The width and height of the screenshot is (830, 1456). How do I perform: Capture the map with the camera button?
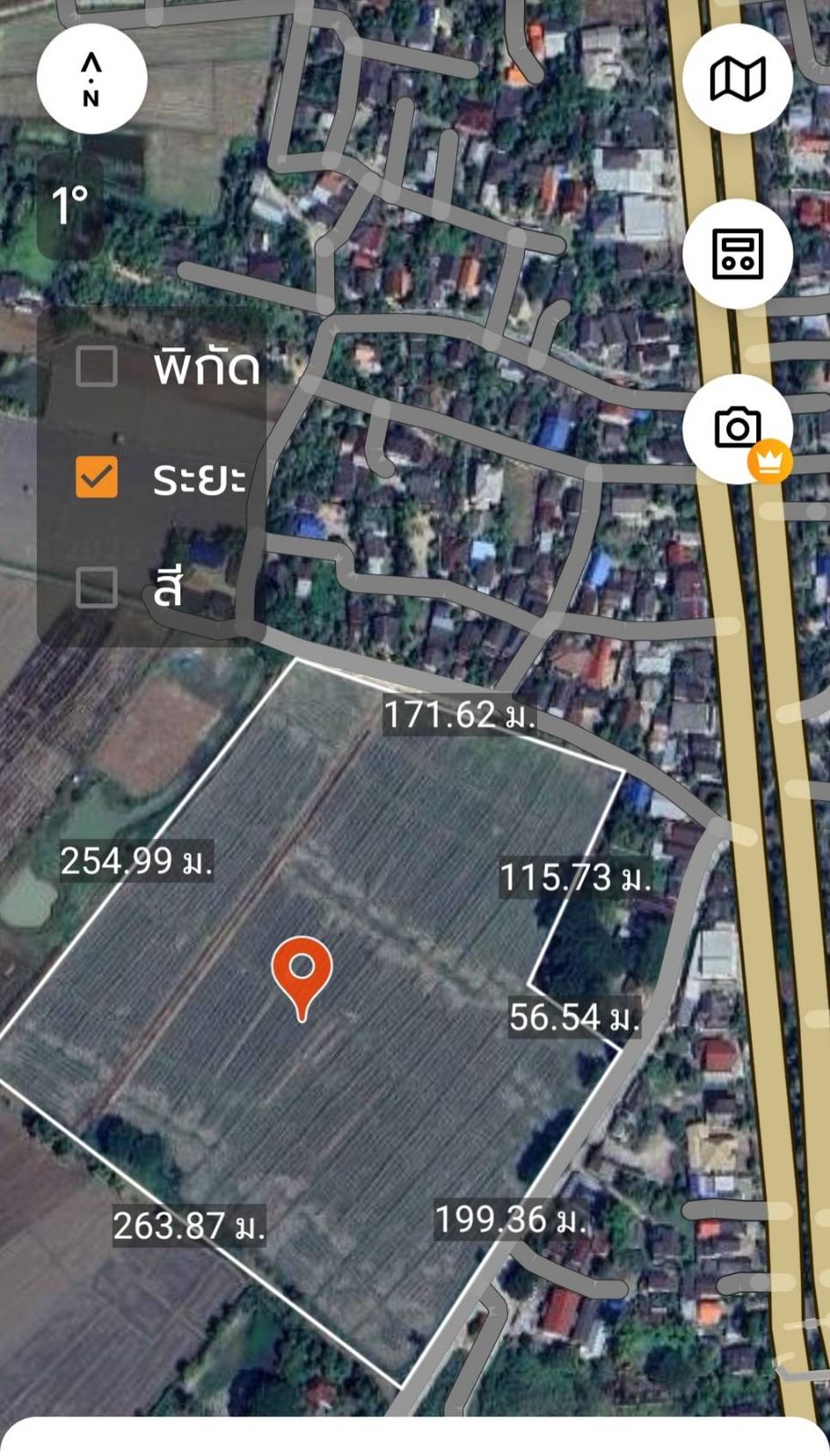[737, 429]
